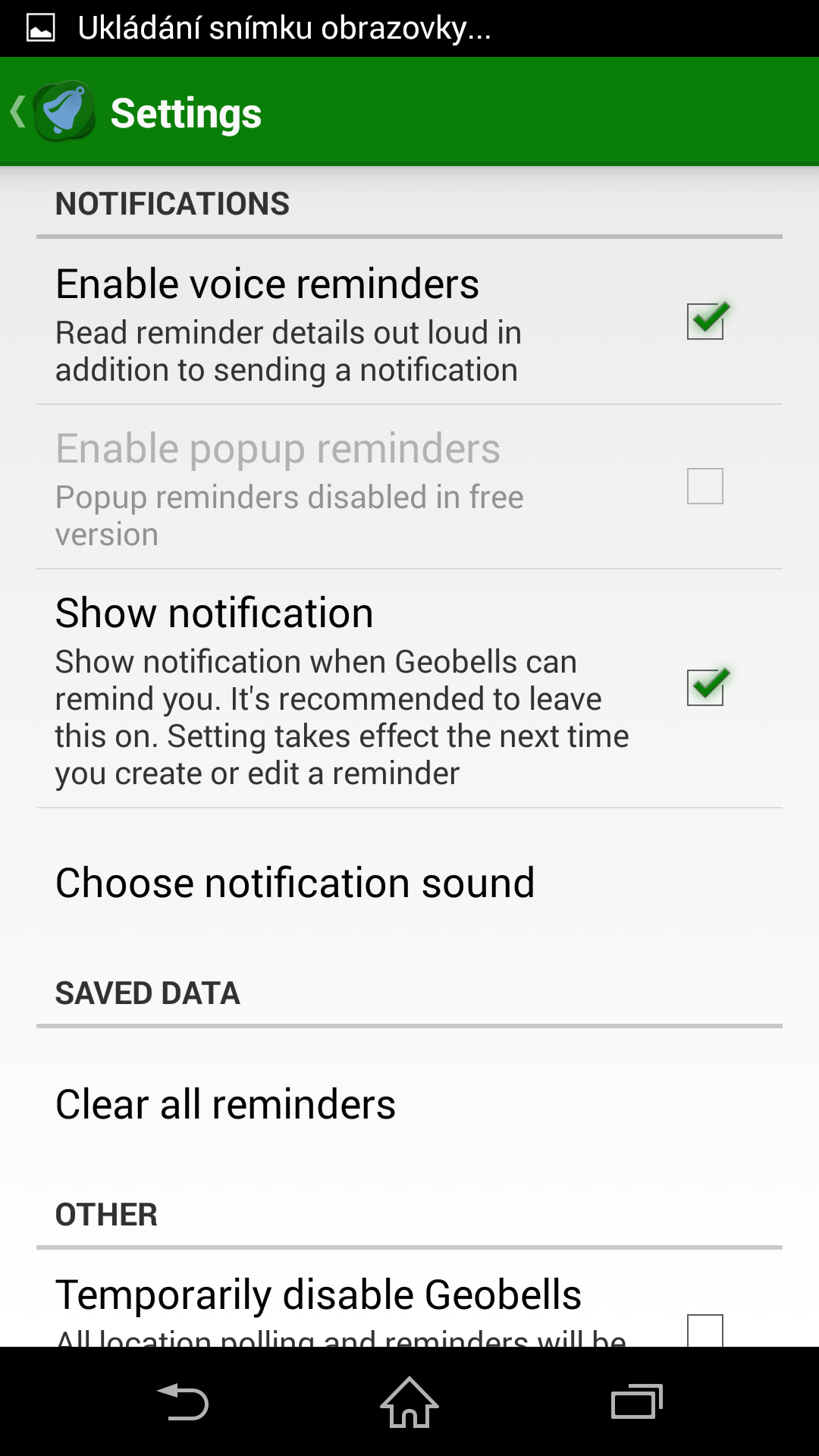
Task: Disable the Show notification checkbox
Action: [x=706, y=687]
